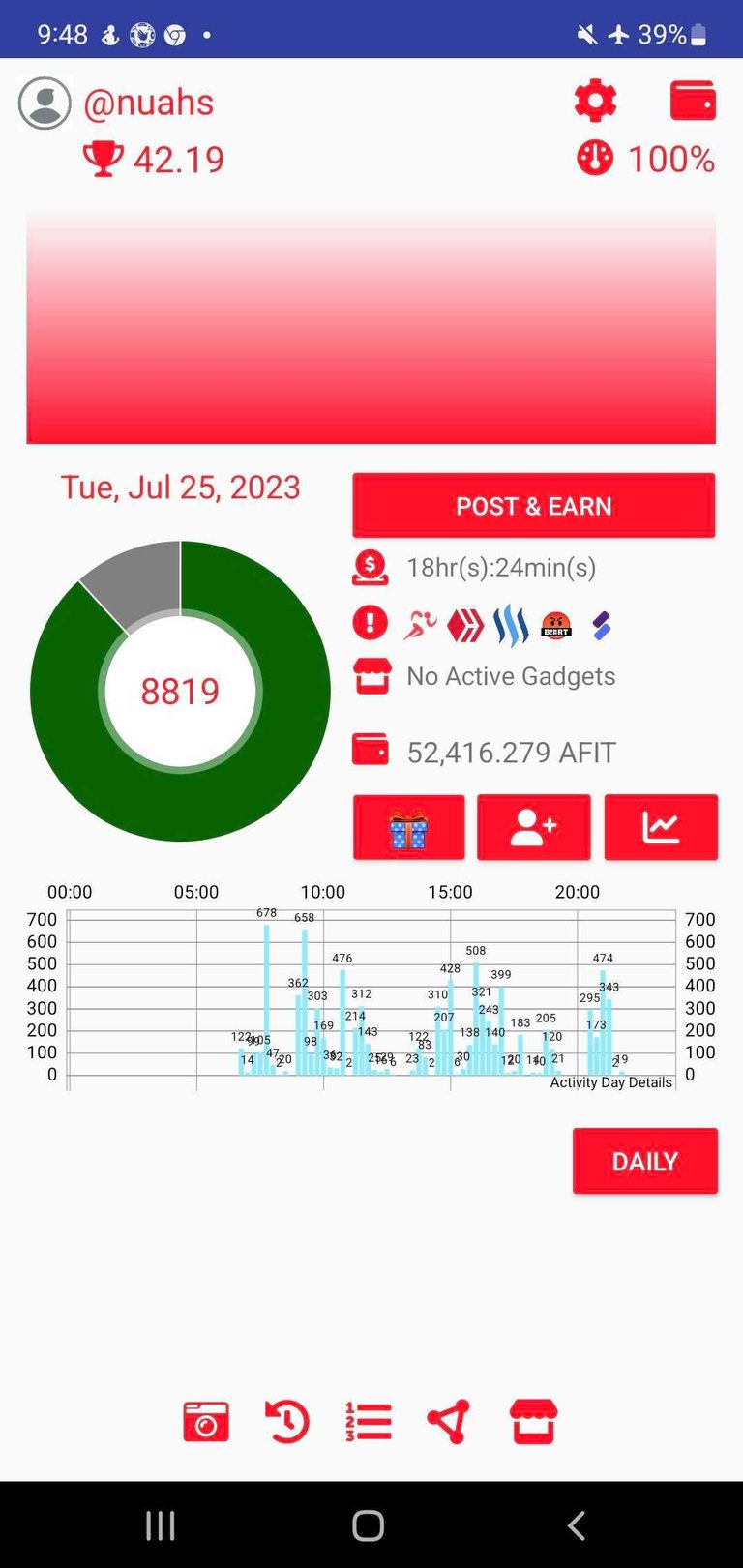Tap the red exclamation alert icon
Image resolution: width=743 pixels, height=1568 pixels.
tap(371, 623)
